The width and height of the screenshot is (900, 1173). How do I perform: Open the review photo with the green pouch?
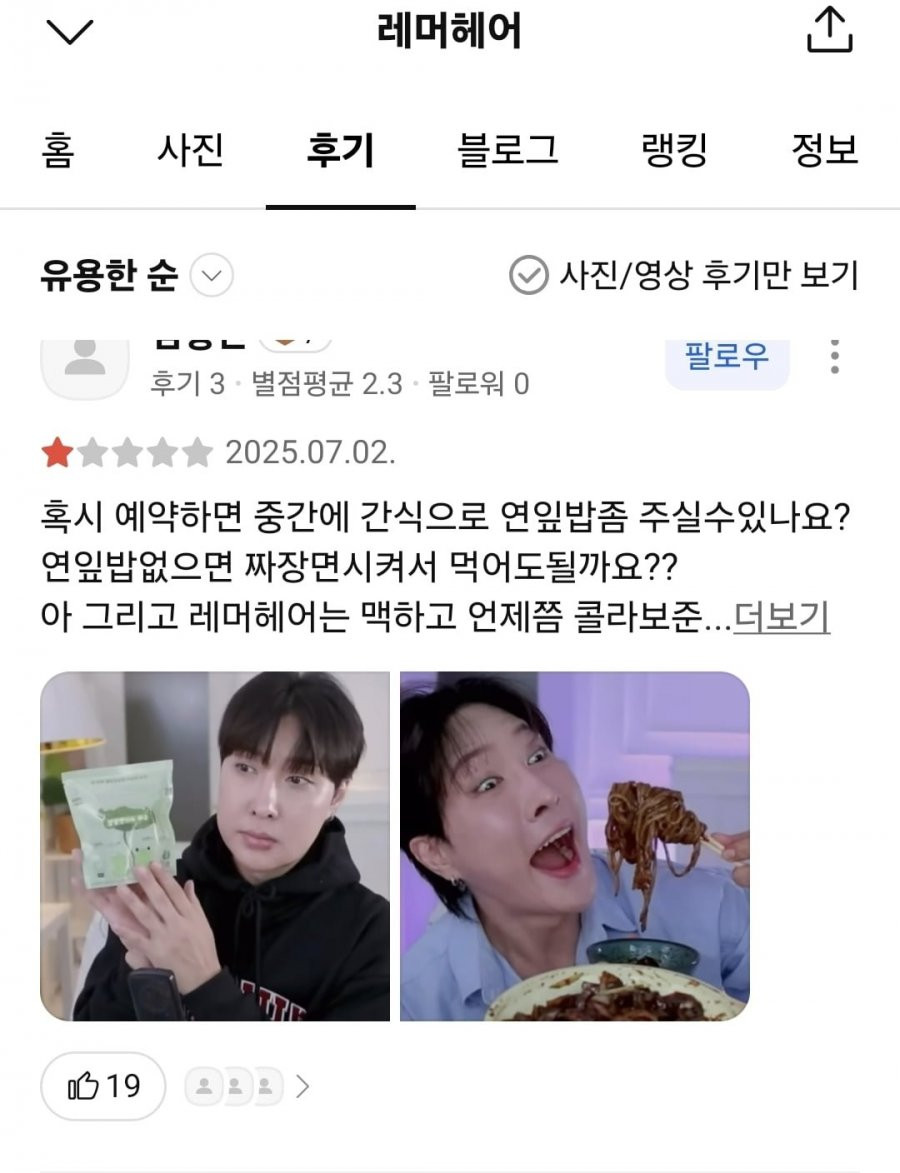pyautogui.click(x=215, y=846)
